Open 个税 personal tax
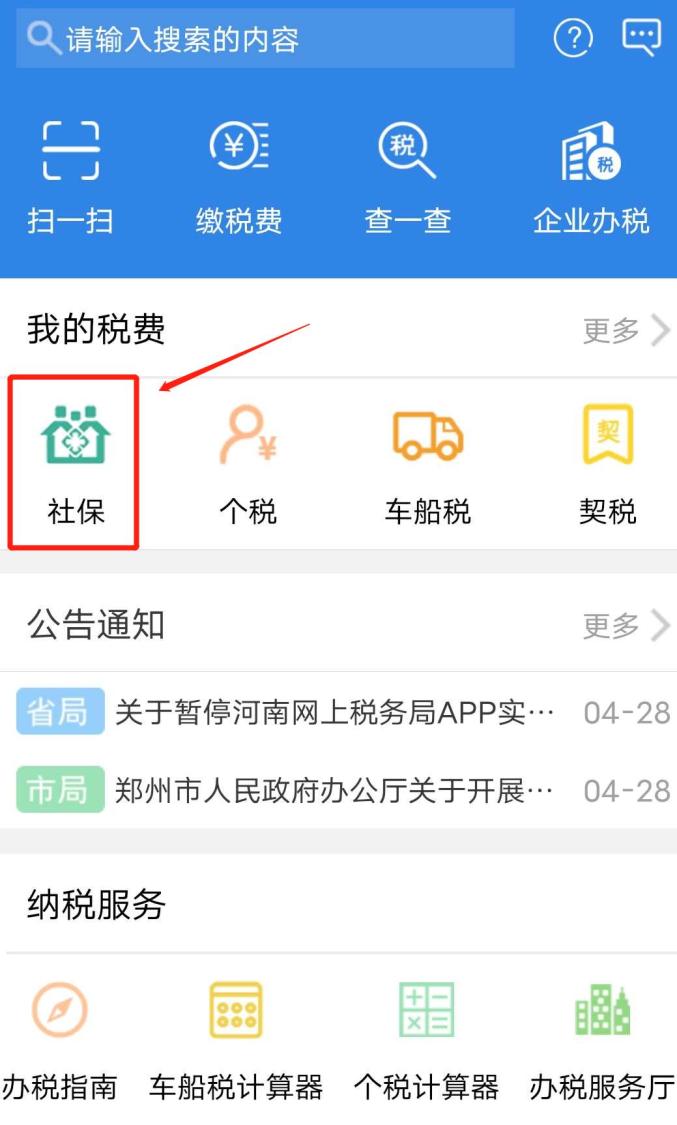Viewport: 677px width, 1125px height. point(247,463)
